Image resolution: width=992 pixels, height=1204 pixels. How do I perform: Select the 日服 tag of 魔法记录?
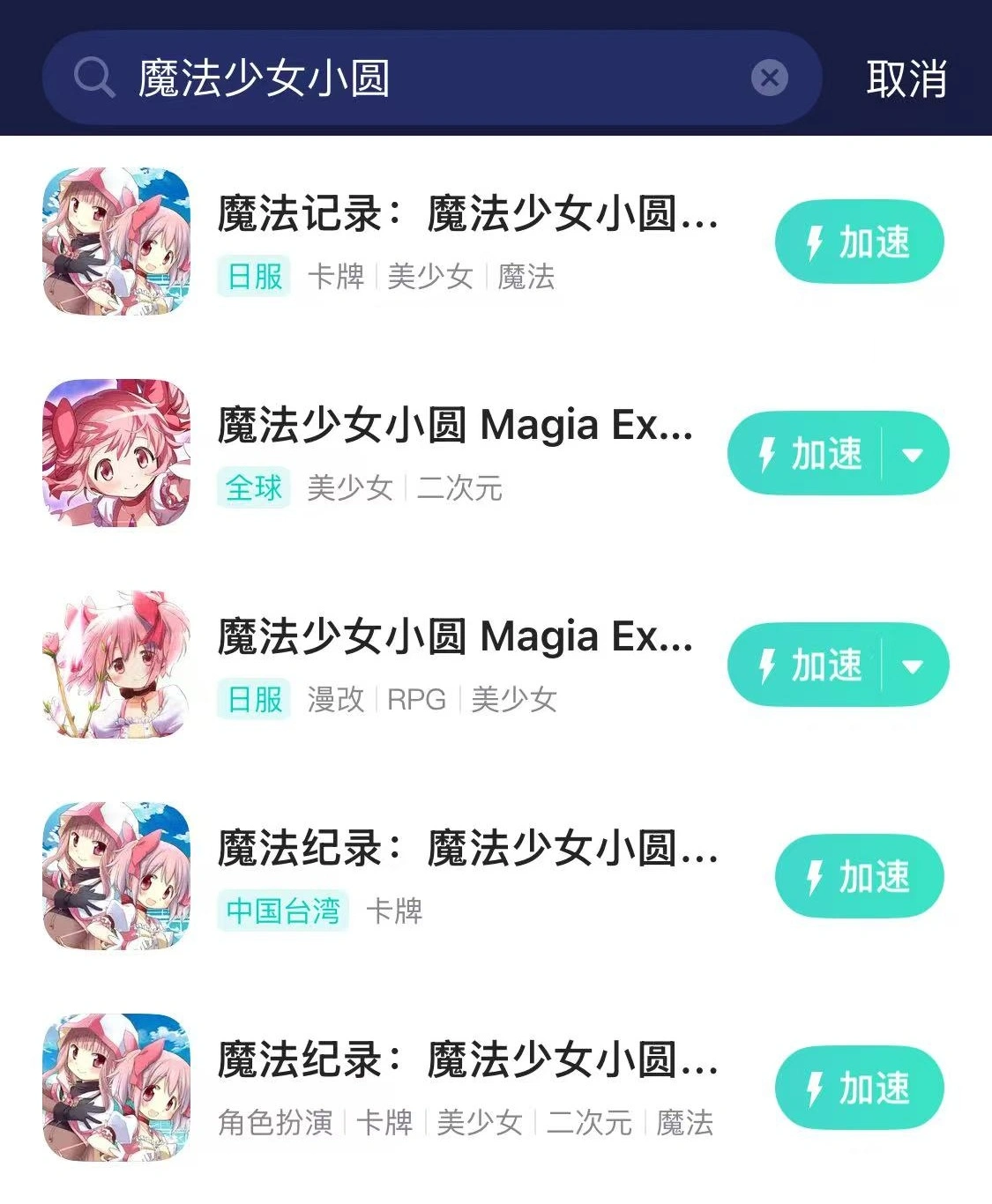(252, 278)
